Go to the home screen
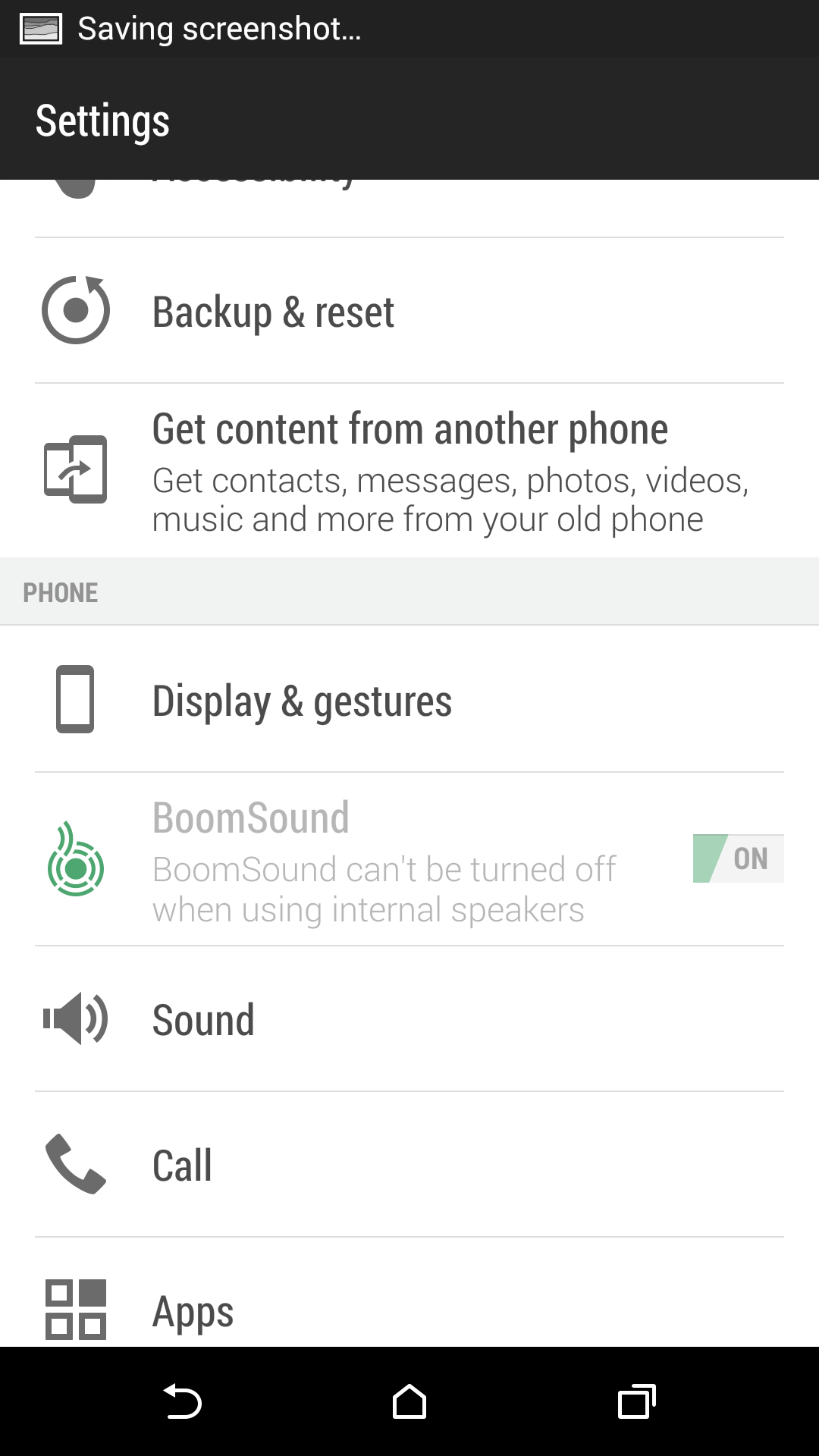 (x=409, y=1401)
